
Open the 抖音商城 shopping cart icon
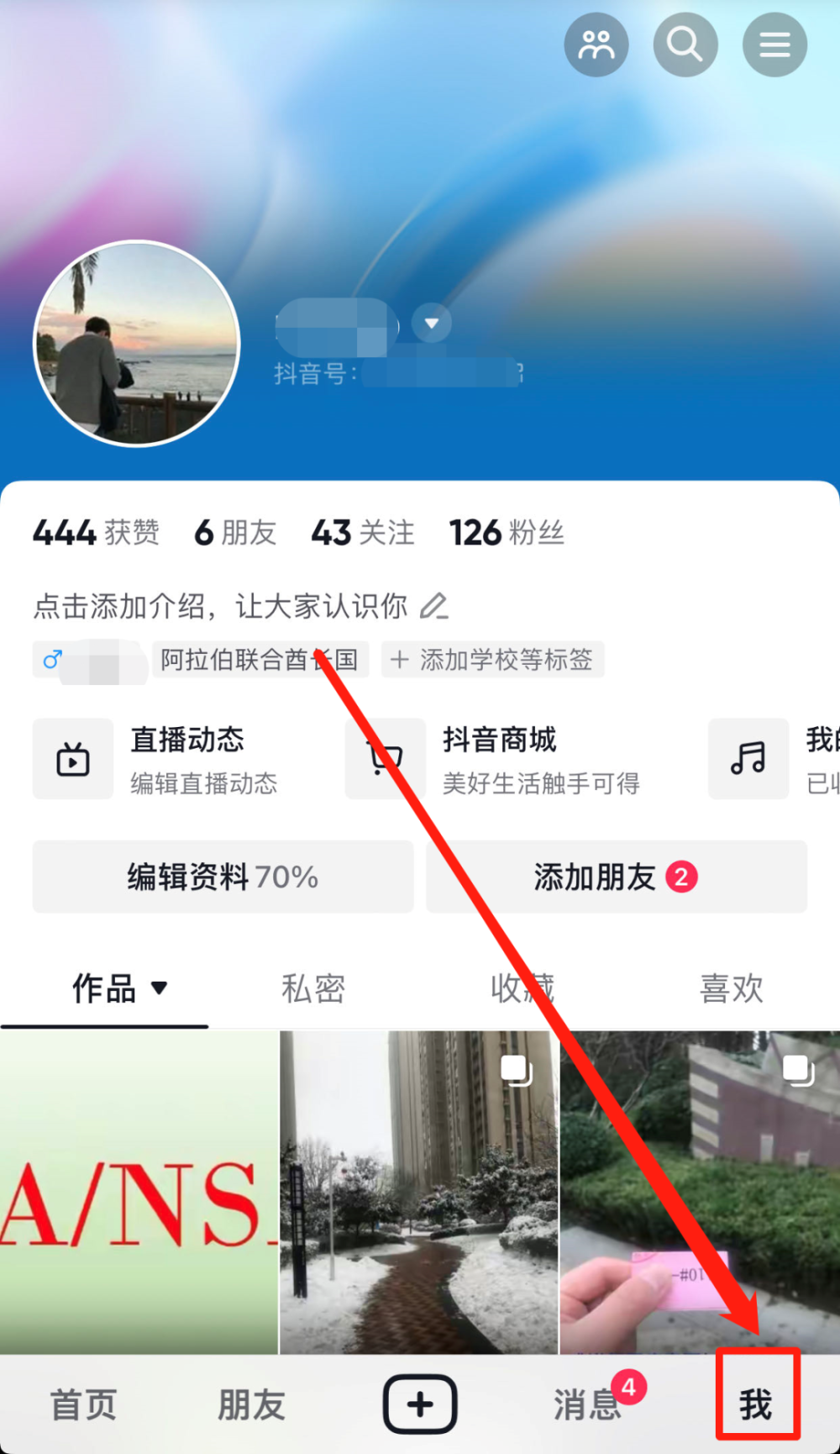pyautogui.click(x=384, y=759)
